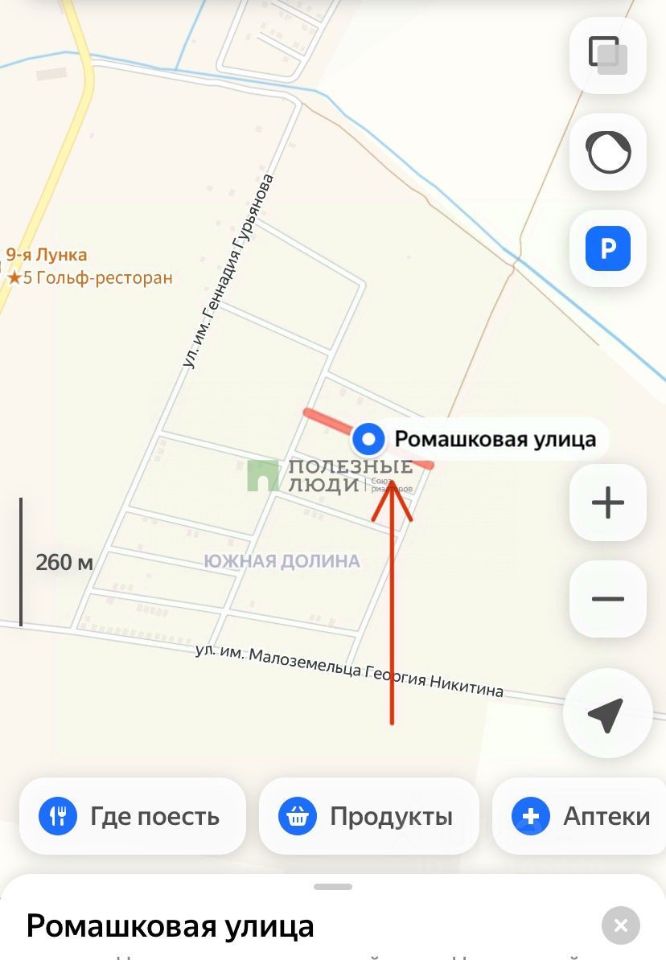Zoom in with the plus button
The image size is (666, 960).
tap(607, 503)
